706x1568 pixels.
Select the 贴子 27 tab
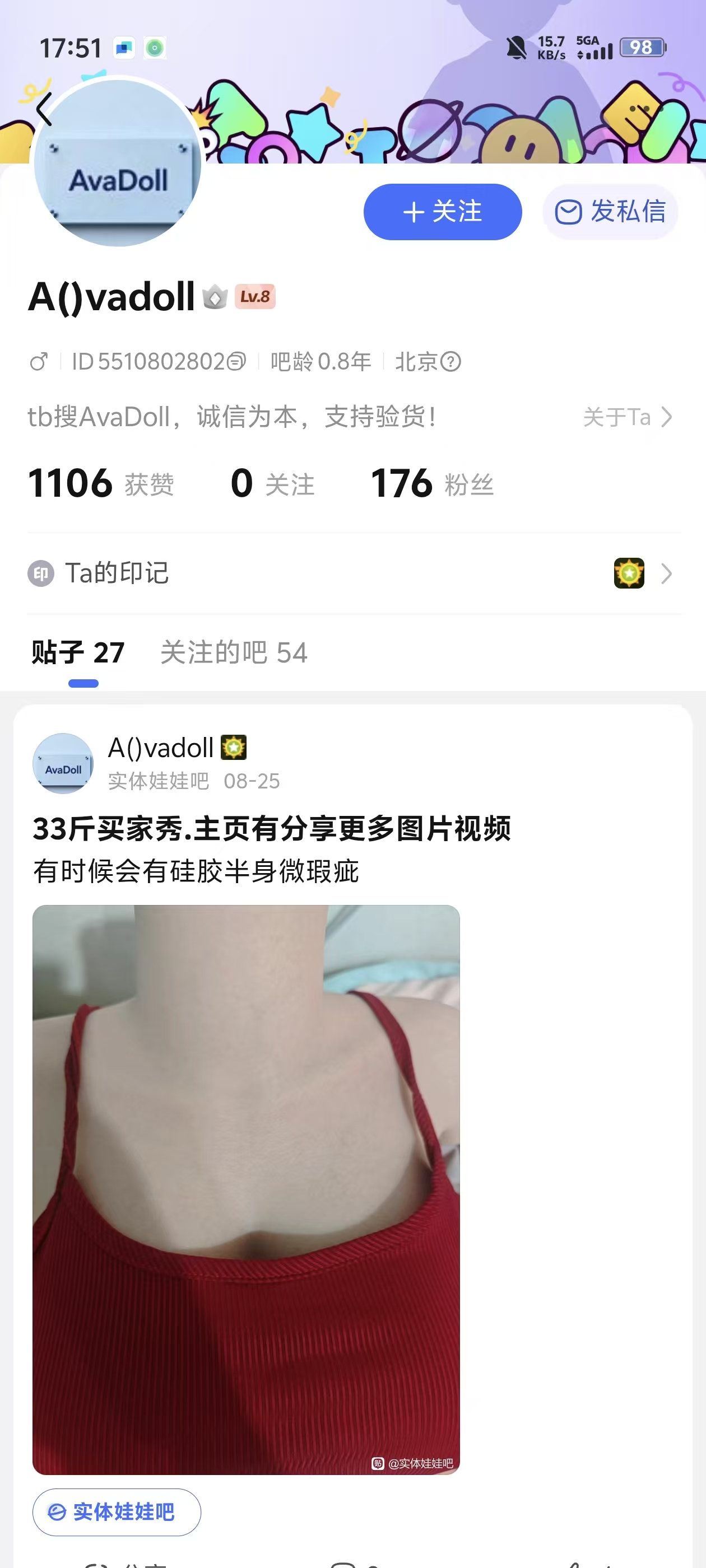click(x=78, y=652)
